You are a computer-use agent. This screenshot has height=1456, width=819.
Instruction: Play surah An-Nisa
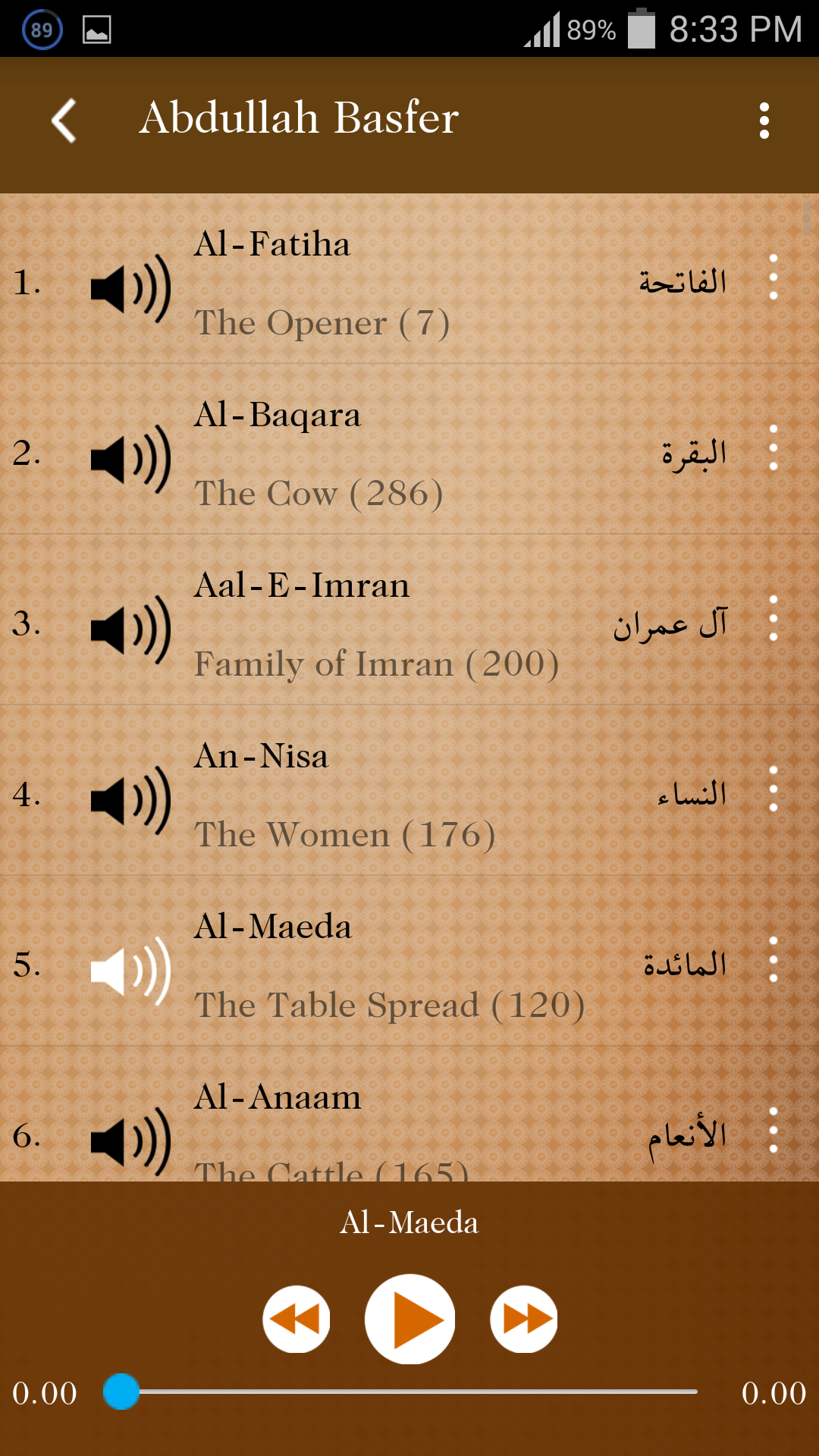point(130,800)
